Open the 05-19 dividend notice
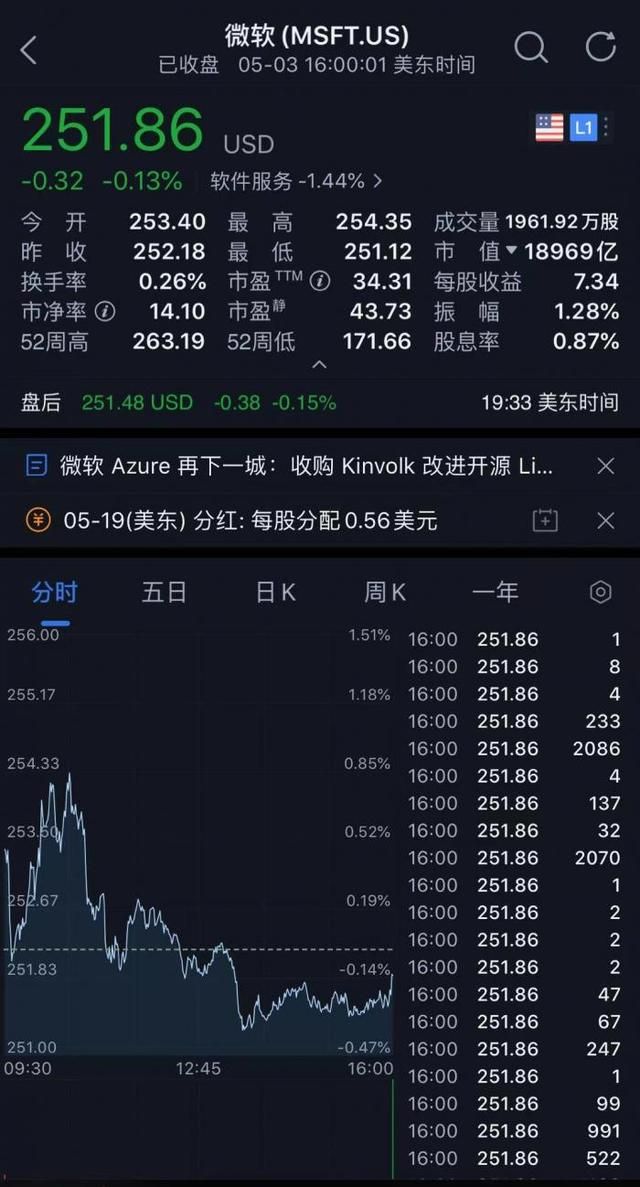 tap(250, 520)
